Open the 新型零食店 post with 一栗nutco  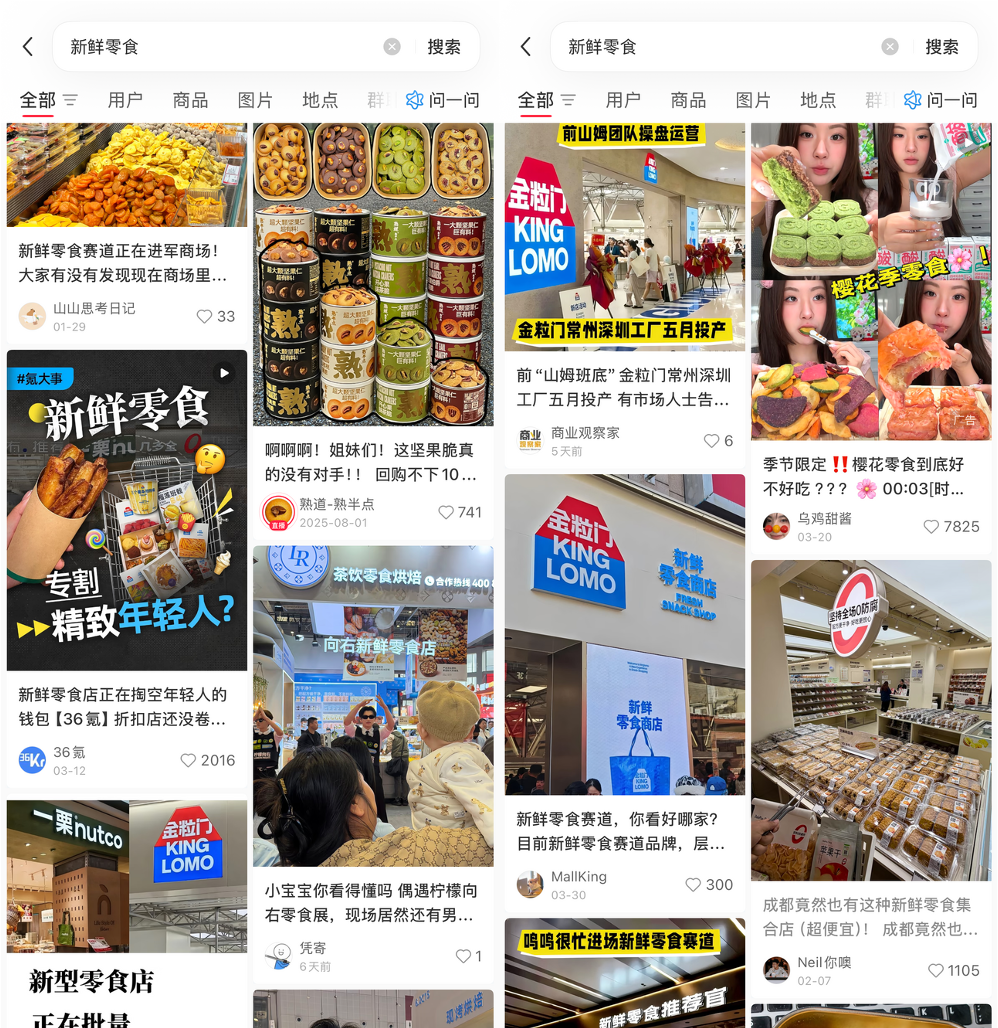coord(126,900)
